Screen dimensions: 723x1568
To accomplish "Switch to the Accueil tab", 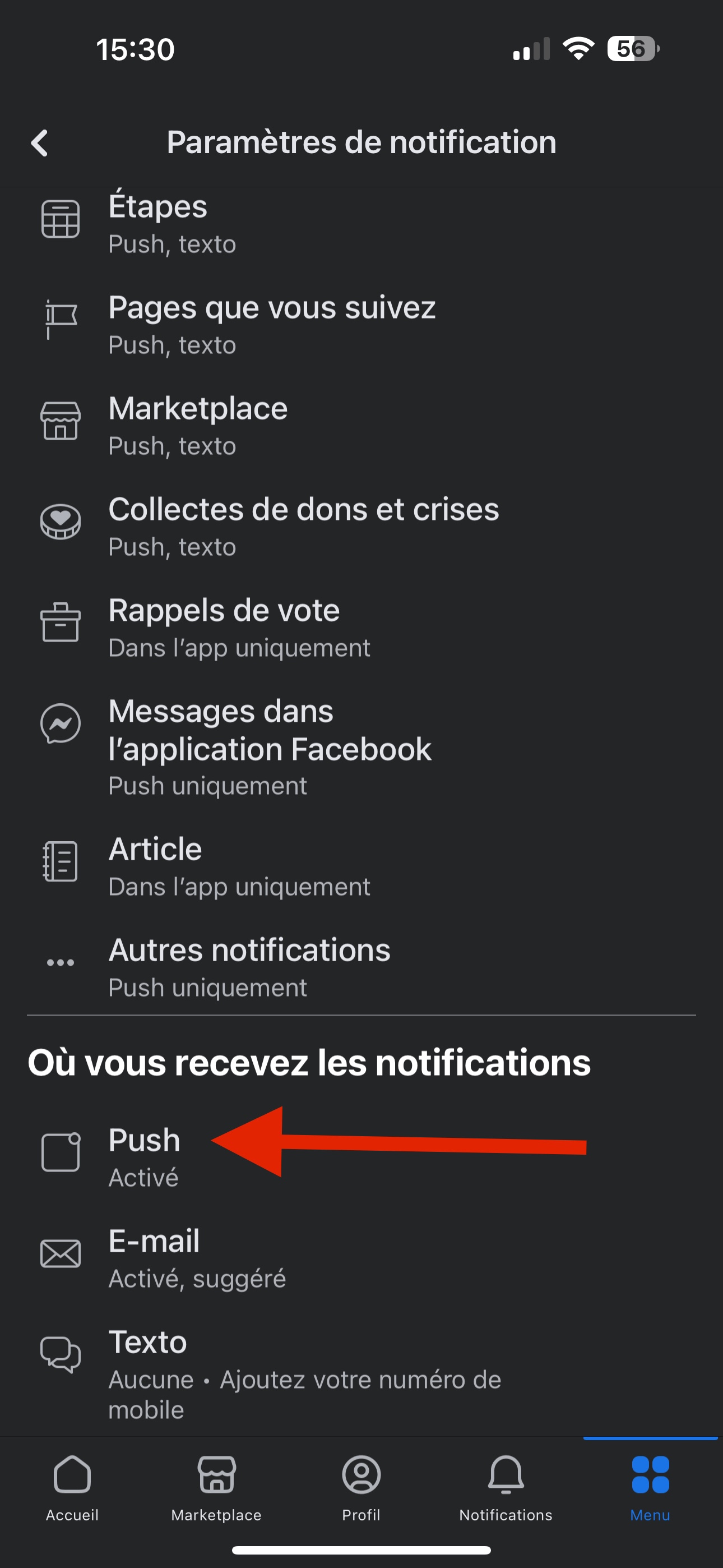I will (x=72, y=1487).
